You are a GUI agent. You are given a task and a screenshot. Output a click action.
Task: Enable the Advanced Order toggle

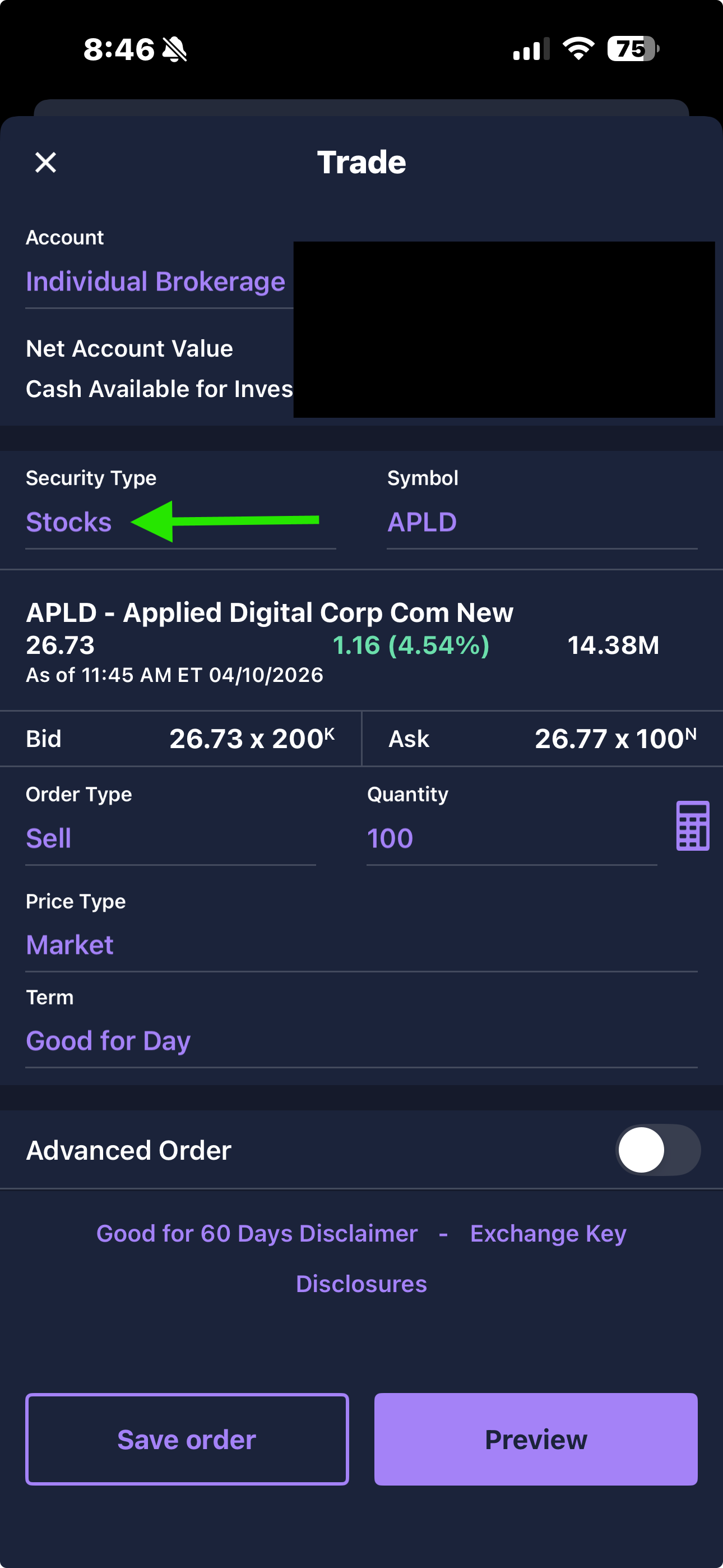[x=657, y=1149]
